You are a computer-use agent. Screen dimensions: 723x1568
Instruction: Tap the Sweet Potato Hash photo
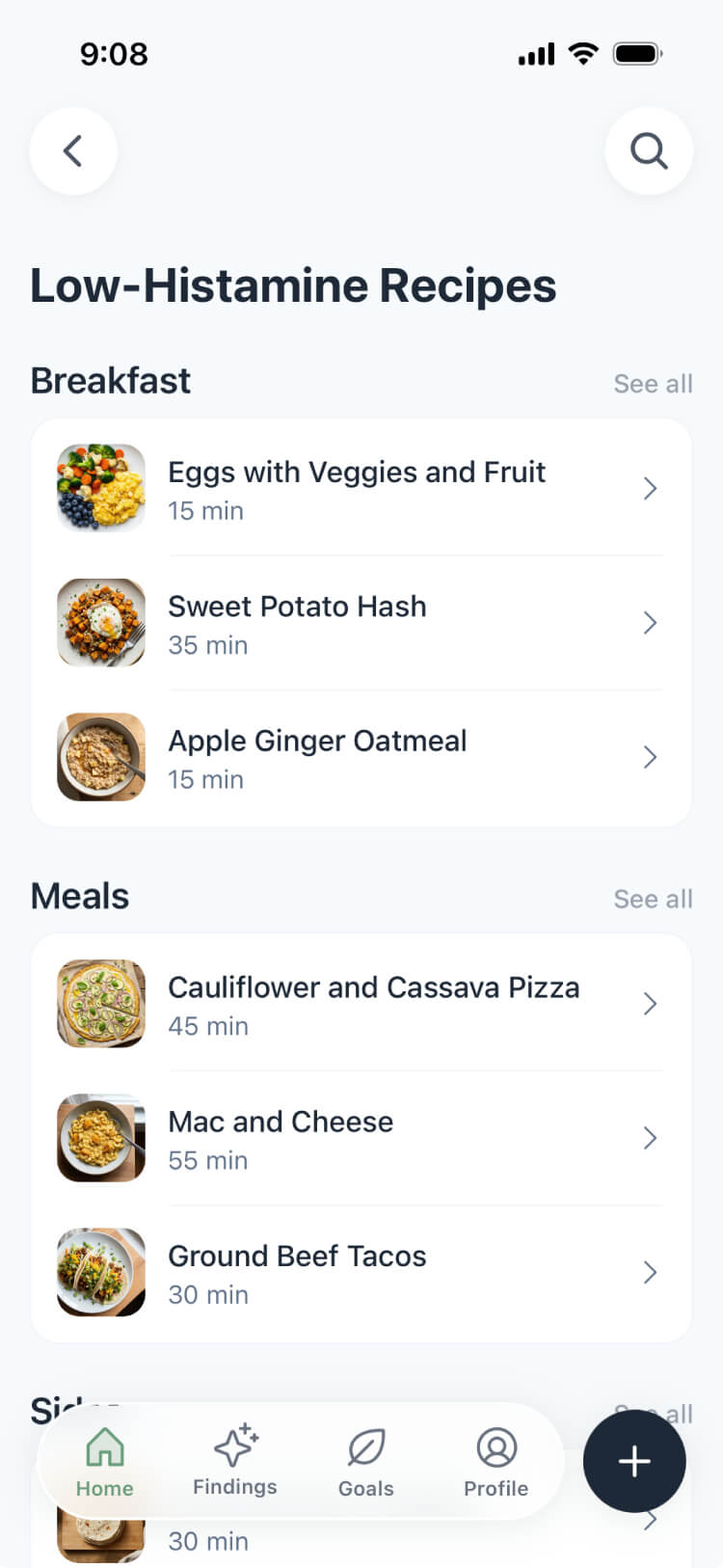(x=101, y=623)
